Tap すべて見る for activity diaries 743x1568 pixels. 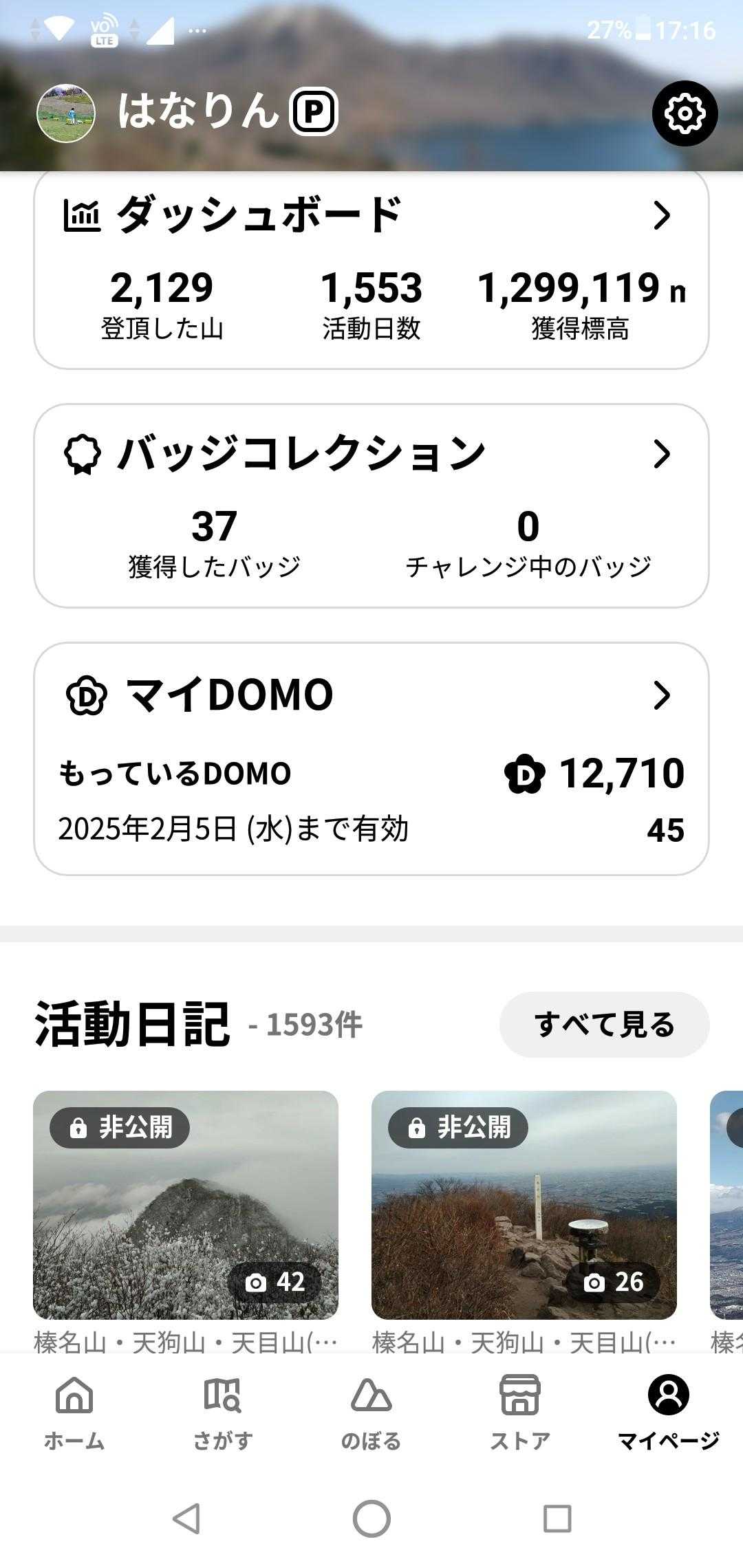point(604,1025)
